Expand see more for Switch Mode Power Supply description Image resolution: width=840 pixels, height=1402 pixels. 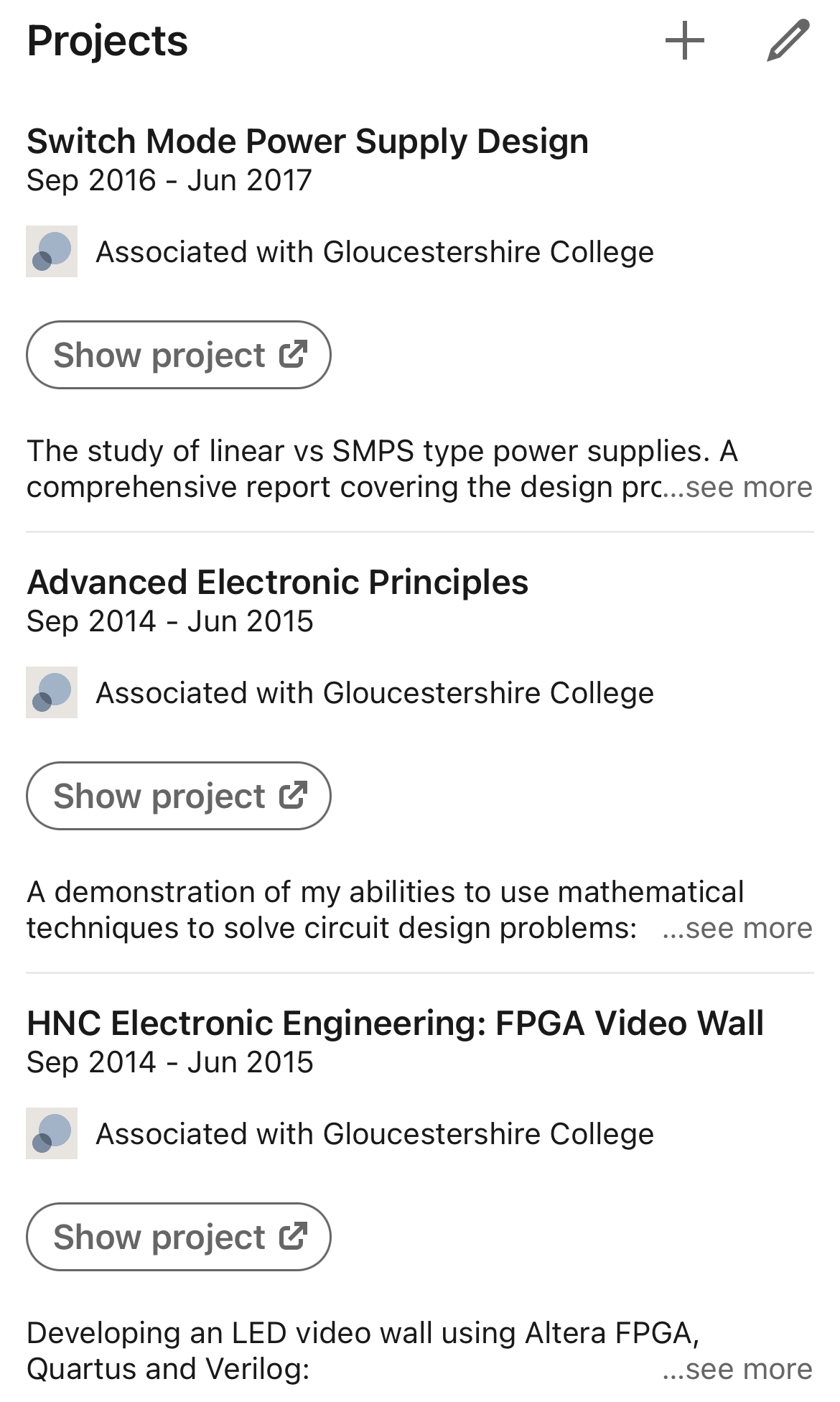tap(747, 487)
